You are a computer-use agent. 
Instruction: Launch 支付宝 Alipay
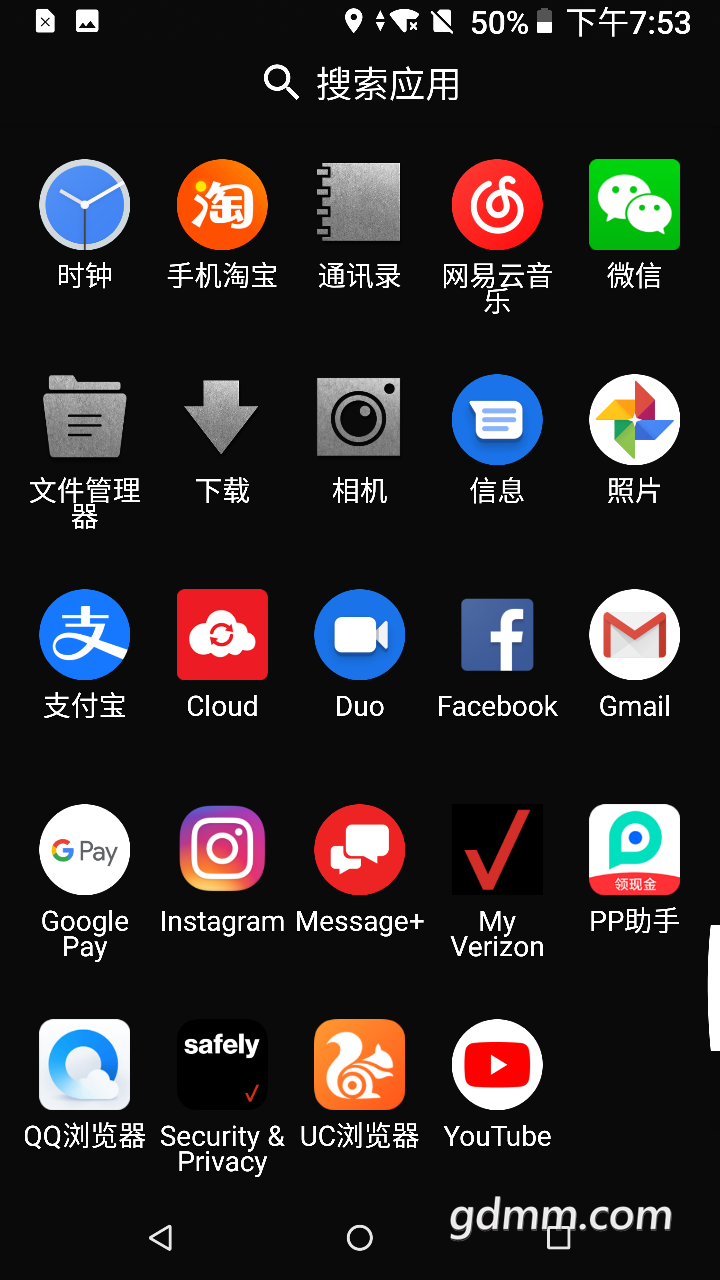pyautogui.click(x=85, y=635)
